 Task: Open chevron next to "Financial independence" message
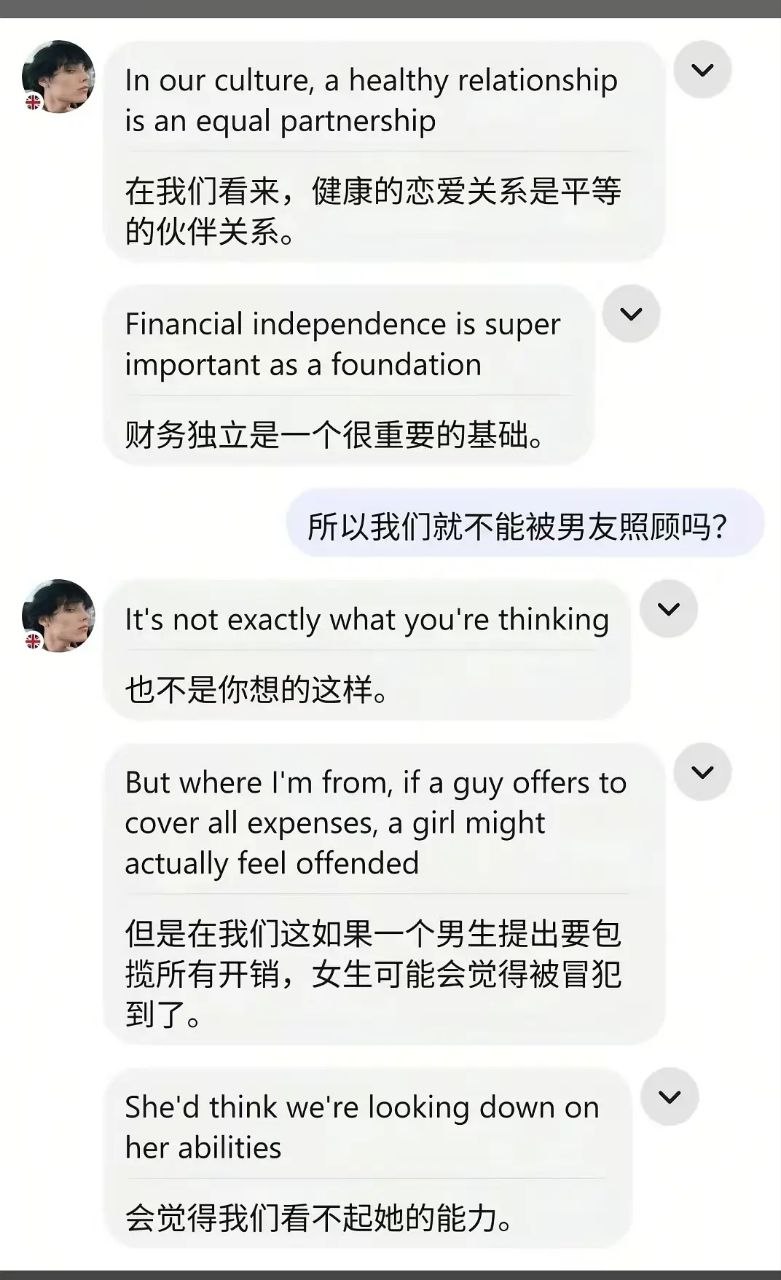631,314
